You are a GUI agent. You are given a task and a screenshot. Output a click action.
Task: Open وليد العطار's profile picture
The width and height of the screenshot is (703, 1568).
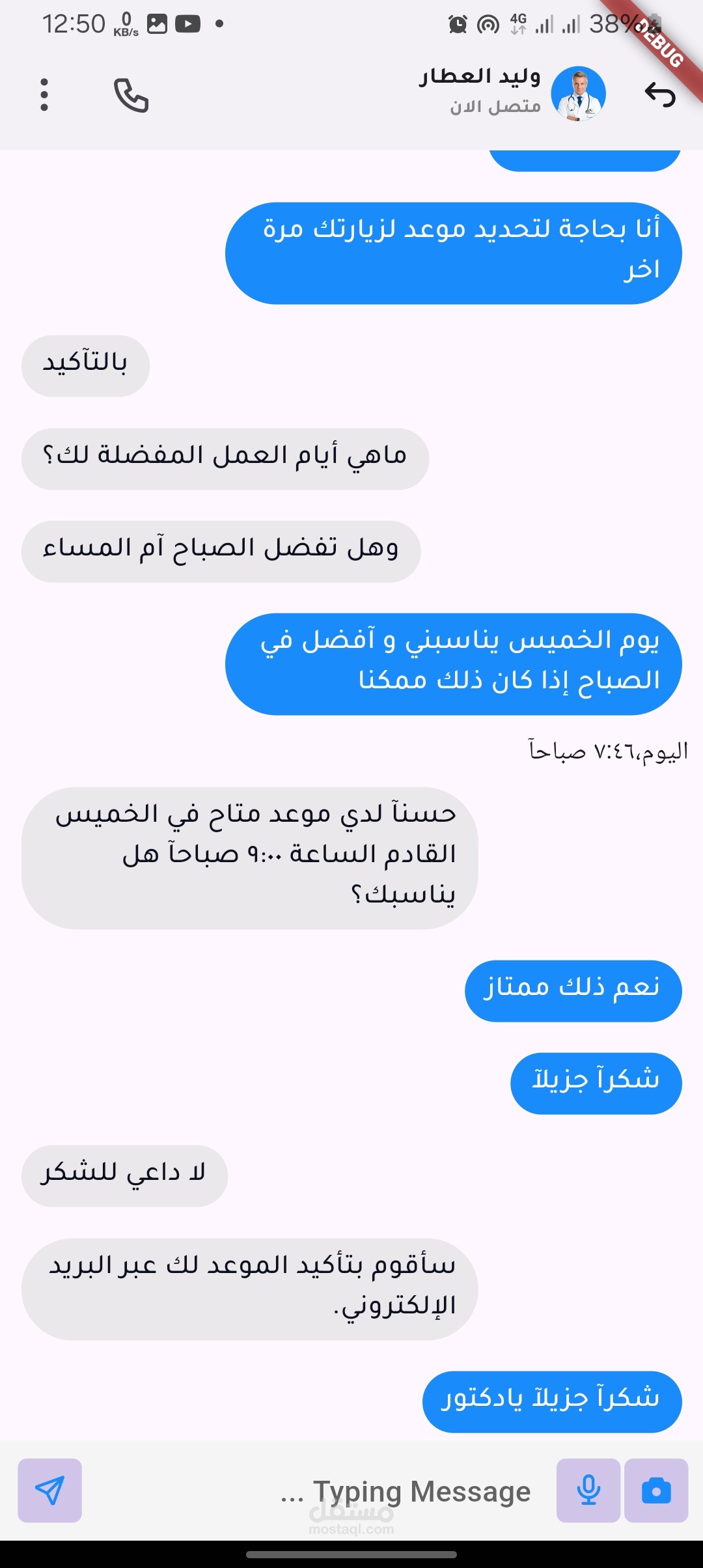(x=579, y=94)
